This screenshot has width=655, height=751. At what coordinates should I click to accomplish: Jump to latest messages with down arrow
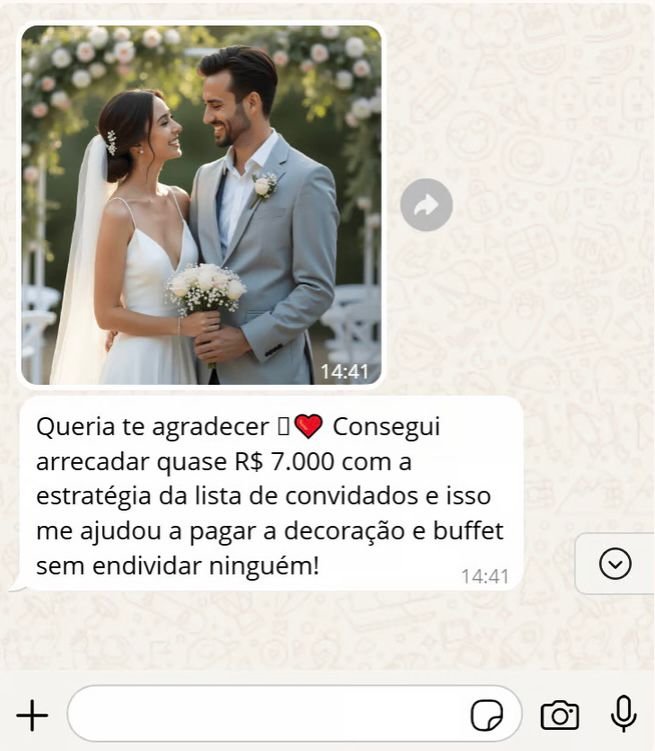click(x=615, y=564)
